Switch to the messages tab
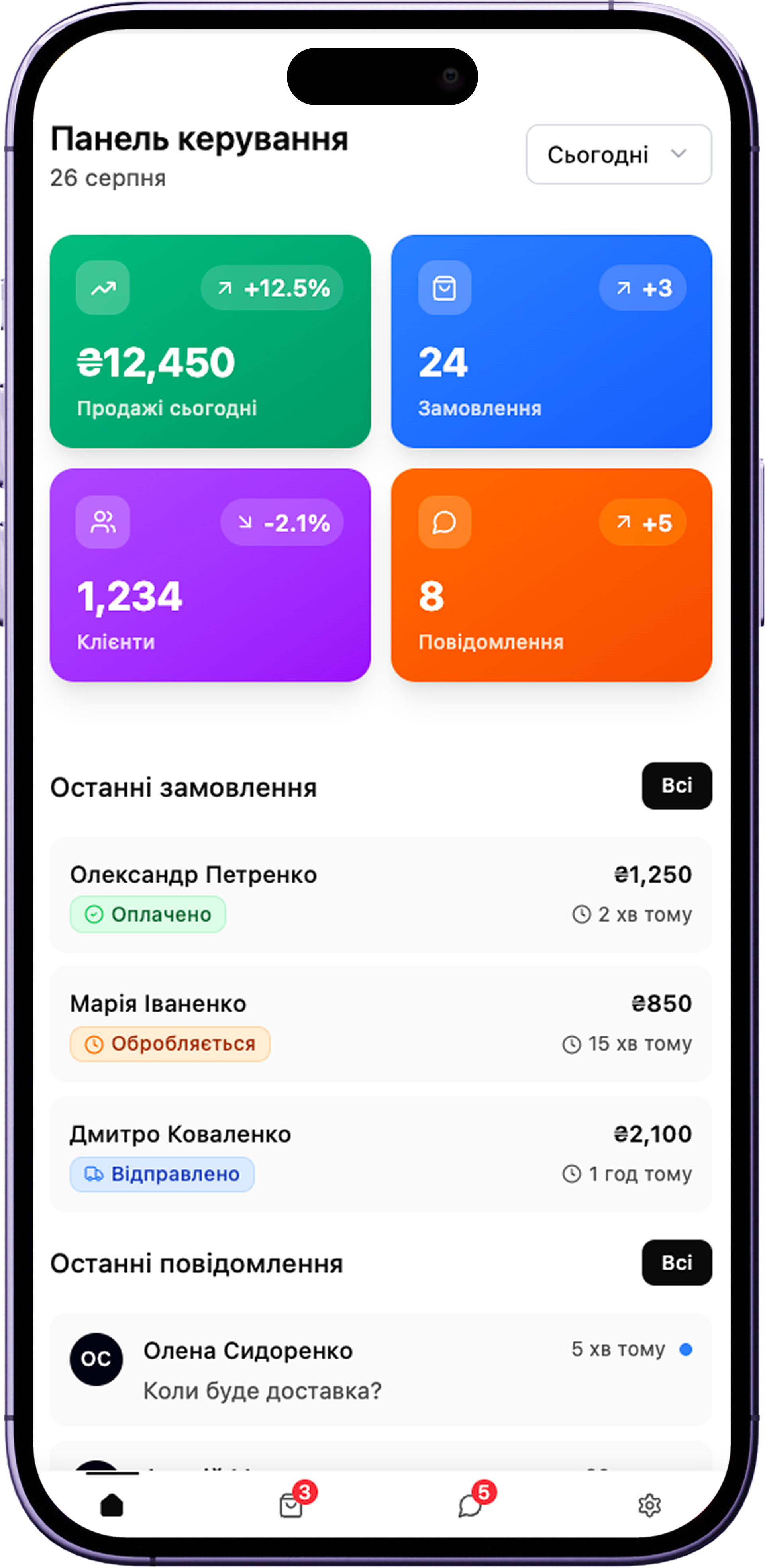Screen dimensions: 765x1568 [470, 1505]
